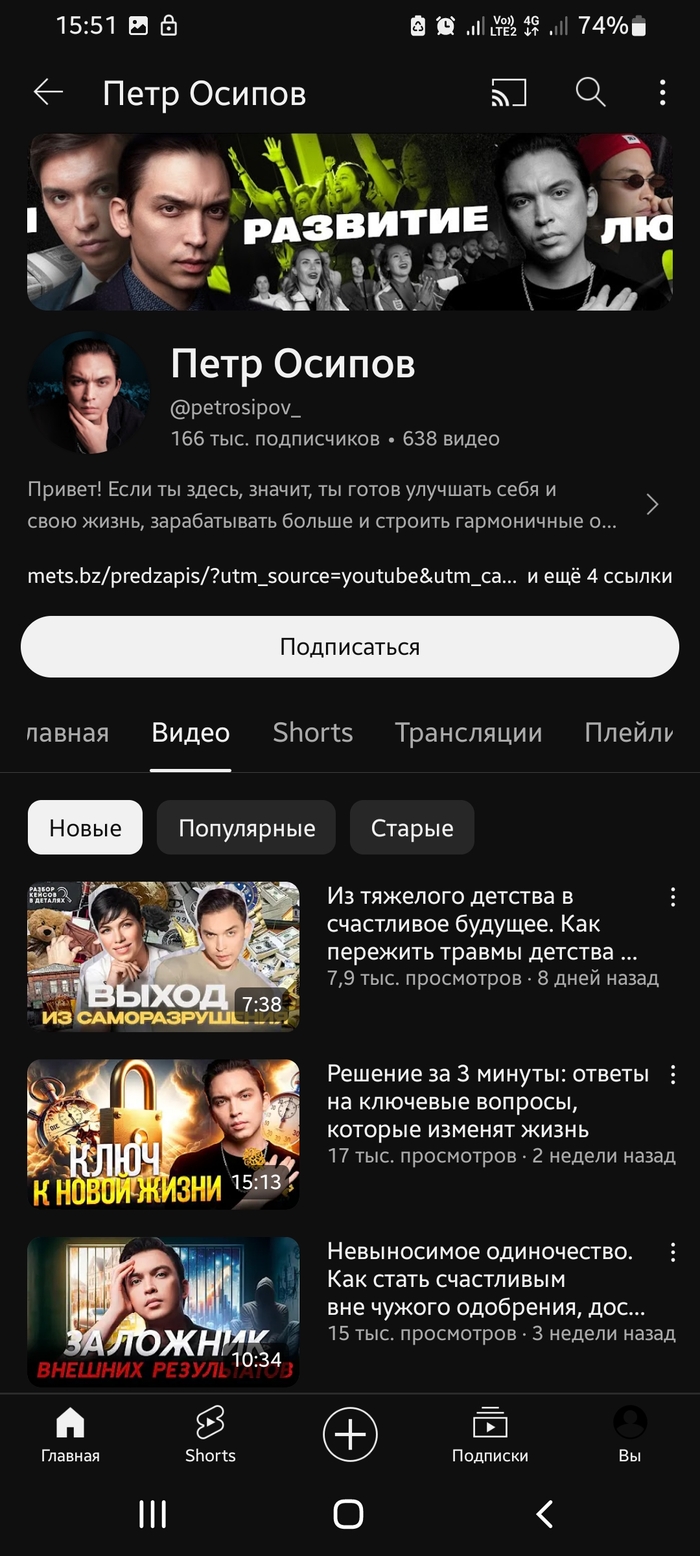Open the cast to device icon

click(509, 93)
